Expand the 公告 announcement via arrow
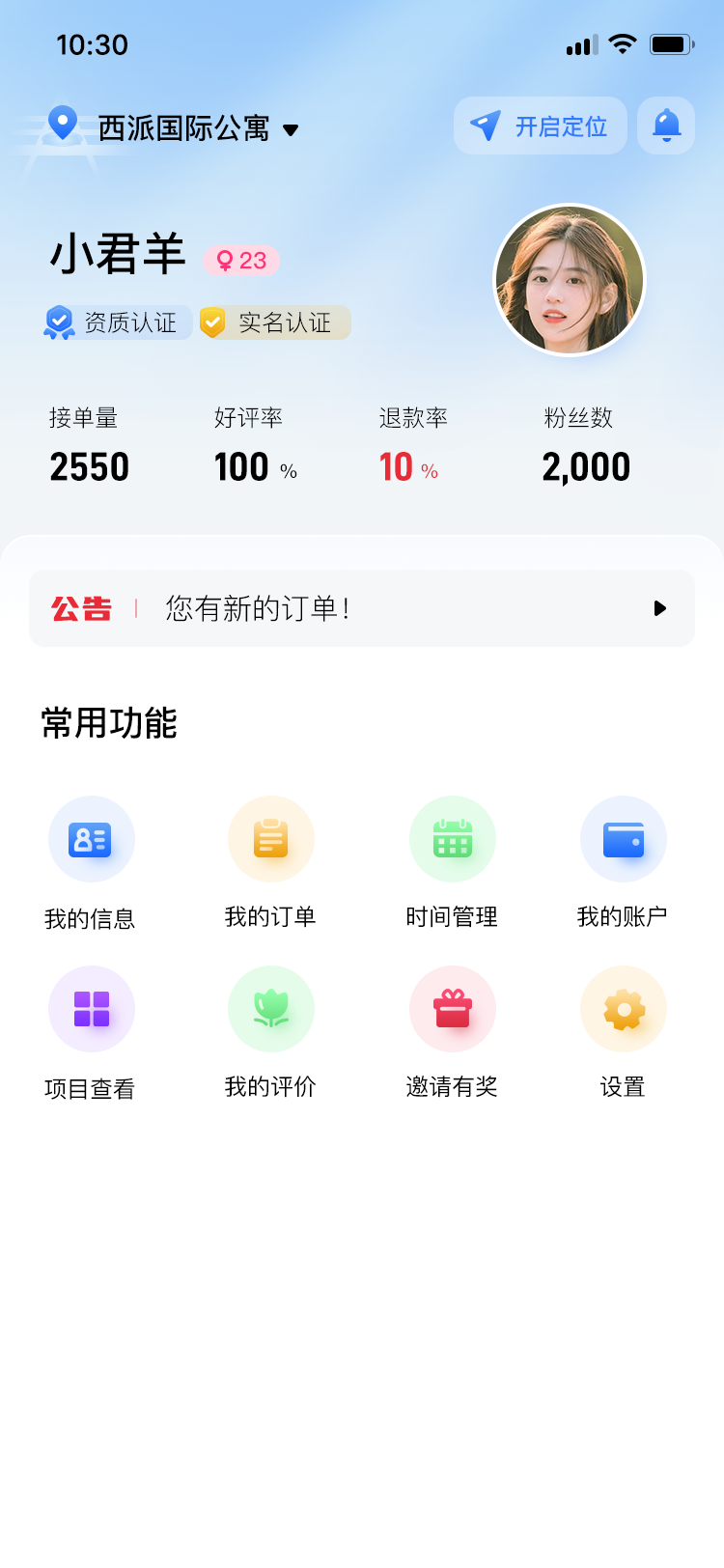Image resolution: width=724 pixels, height=1568 pixels. click(660, 607)
